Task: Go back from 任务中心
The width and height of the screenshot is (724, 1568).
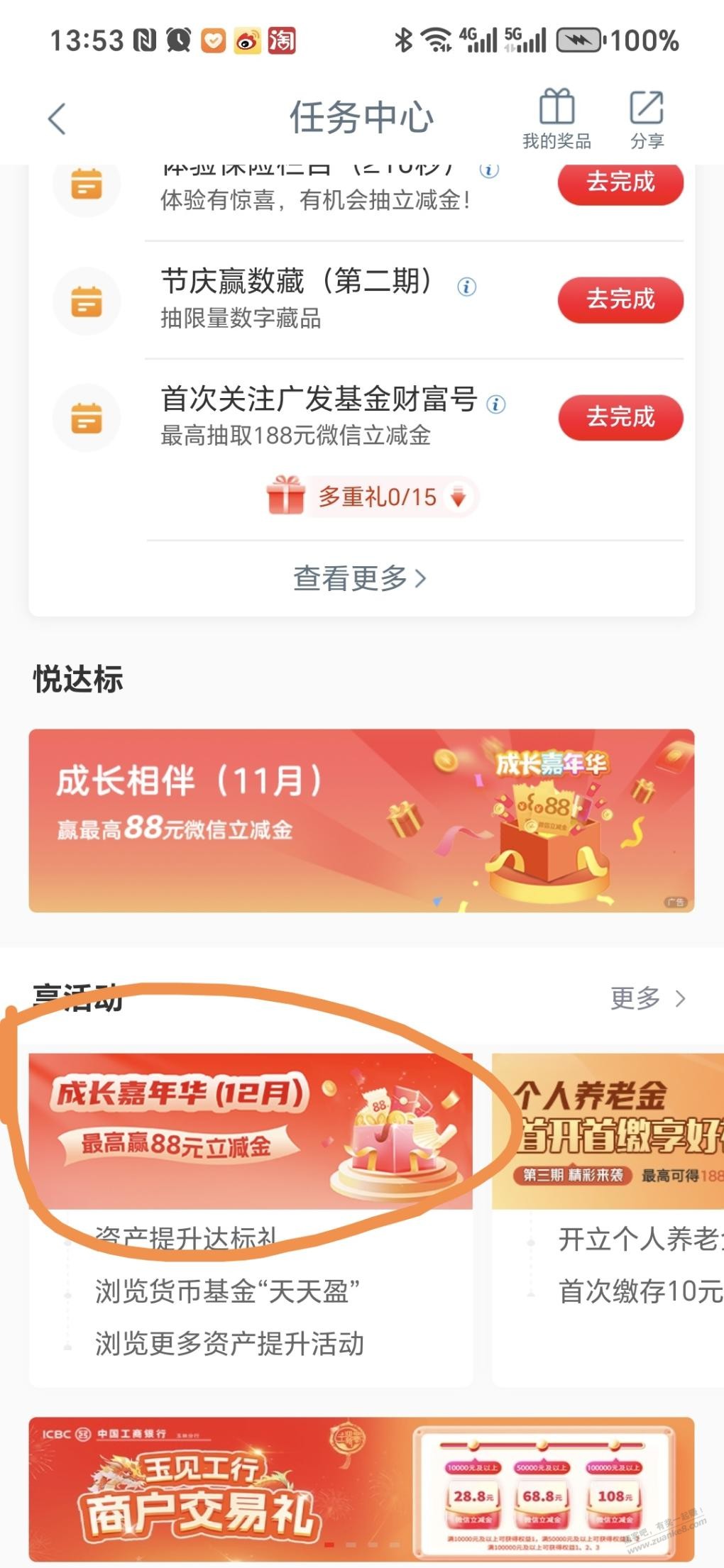Action: (57, 118)
